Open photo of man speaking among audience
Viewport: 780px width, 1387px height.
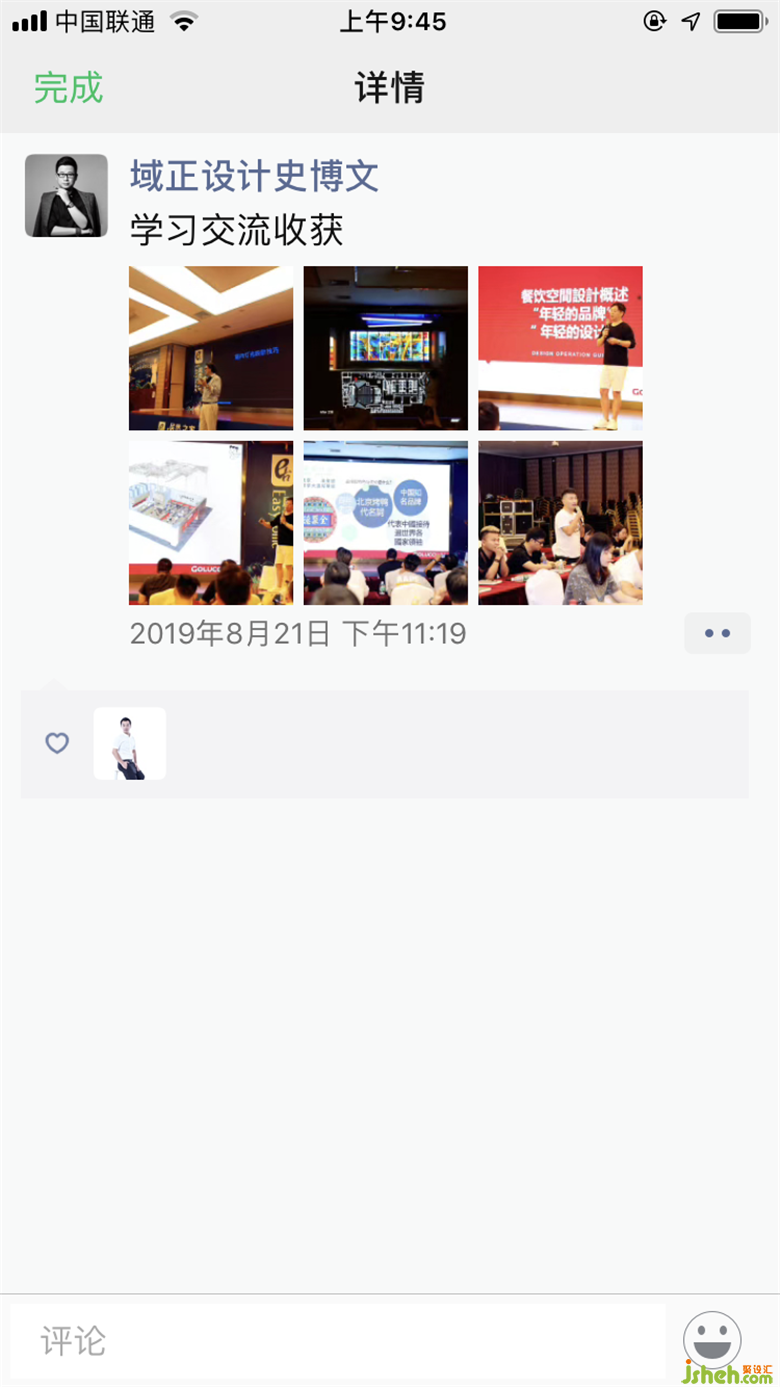(560, 523)
